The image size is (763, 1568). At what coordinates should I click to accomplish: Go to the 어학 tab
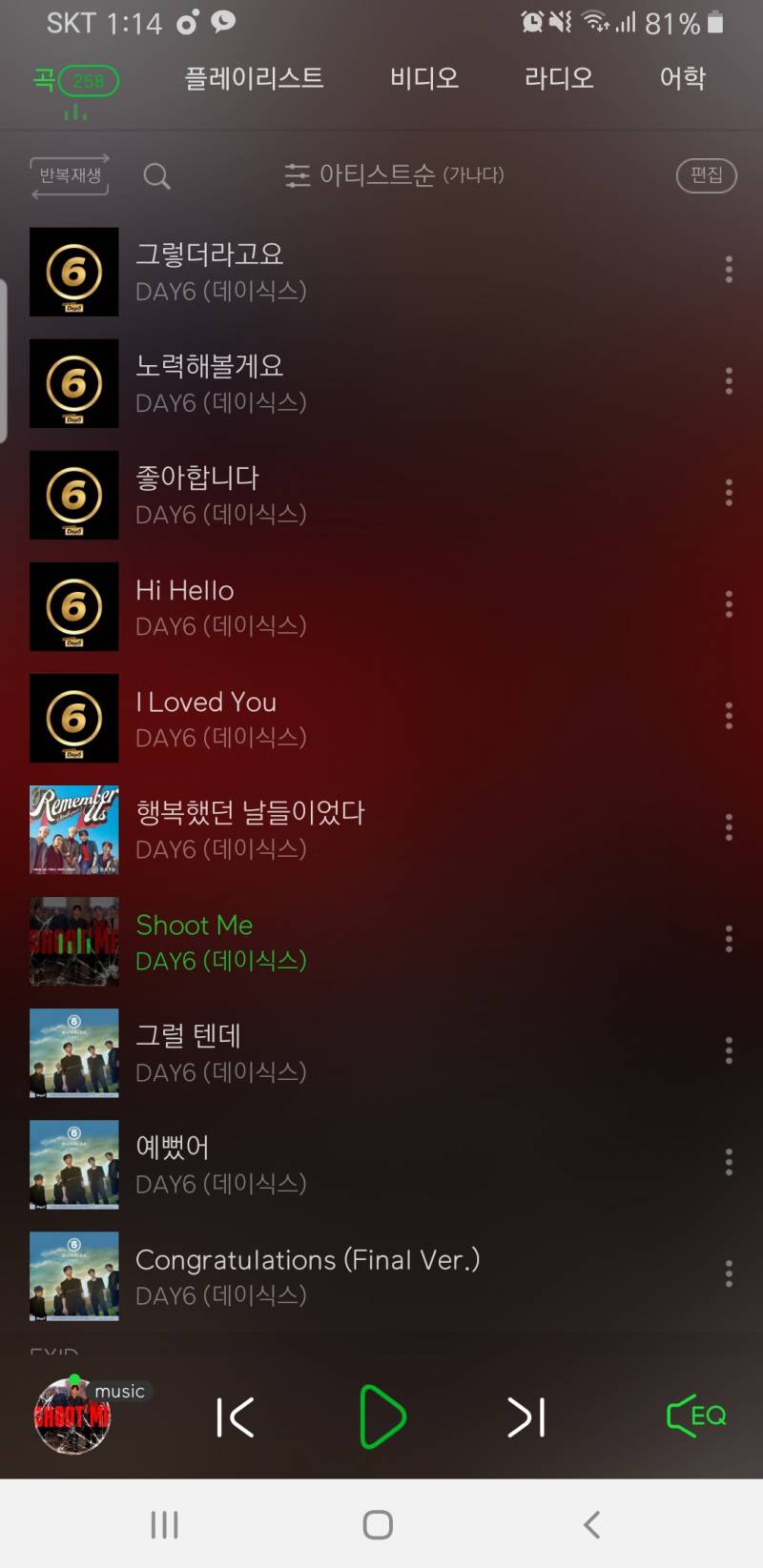click(x=682, y=78)
